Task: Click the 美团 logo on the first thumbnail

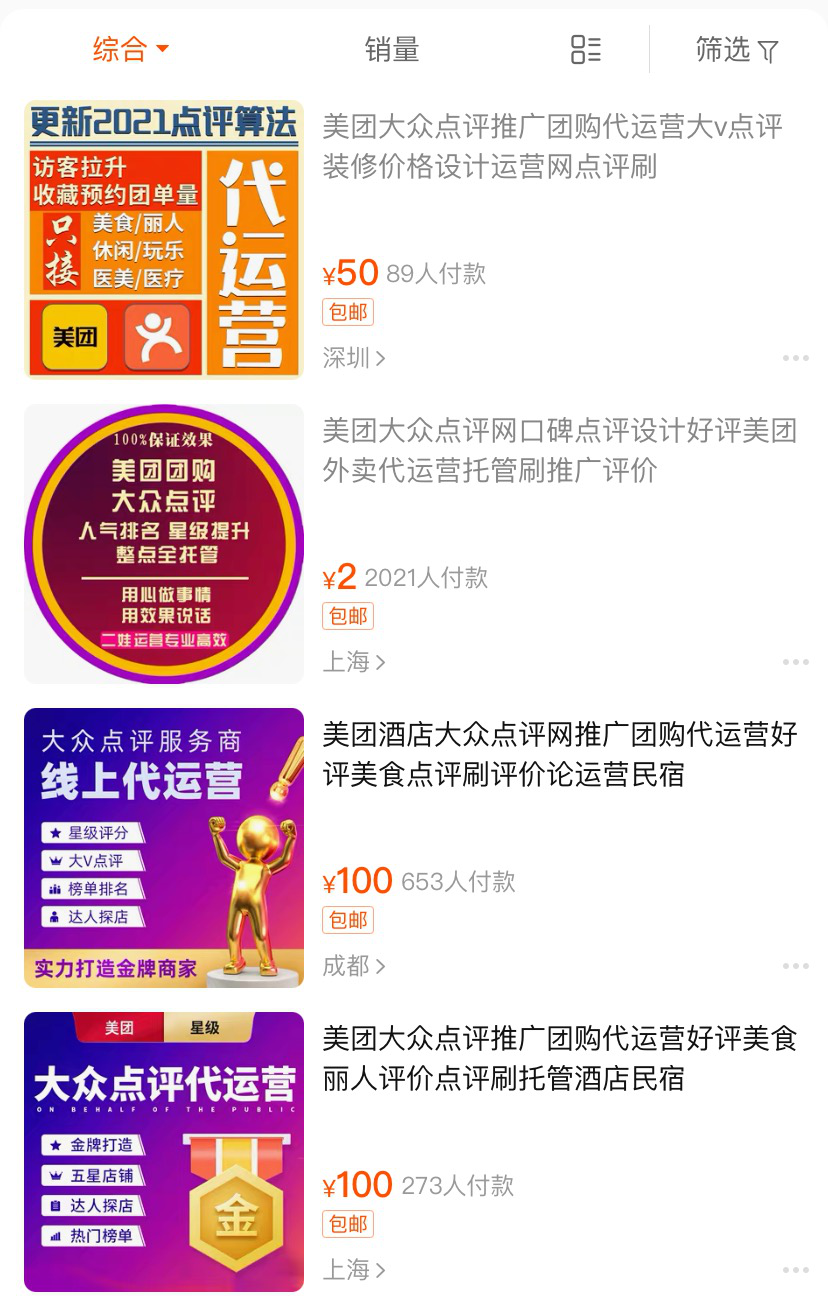Action: pos(72,338)
